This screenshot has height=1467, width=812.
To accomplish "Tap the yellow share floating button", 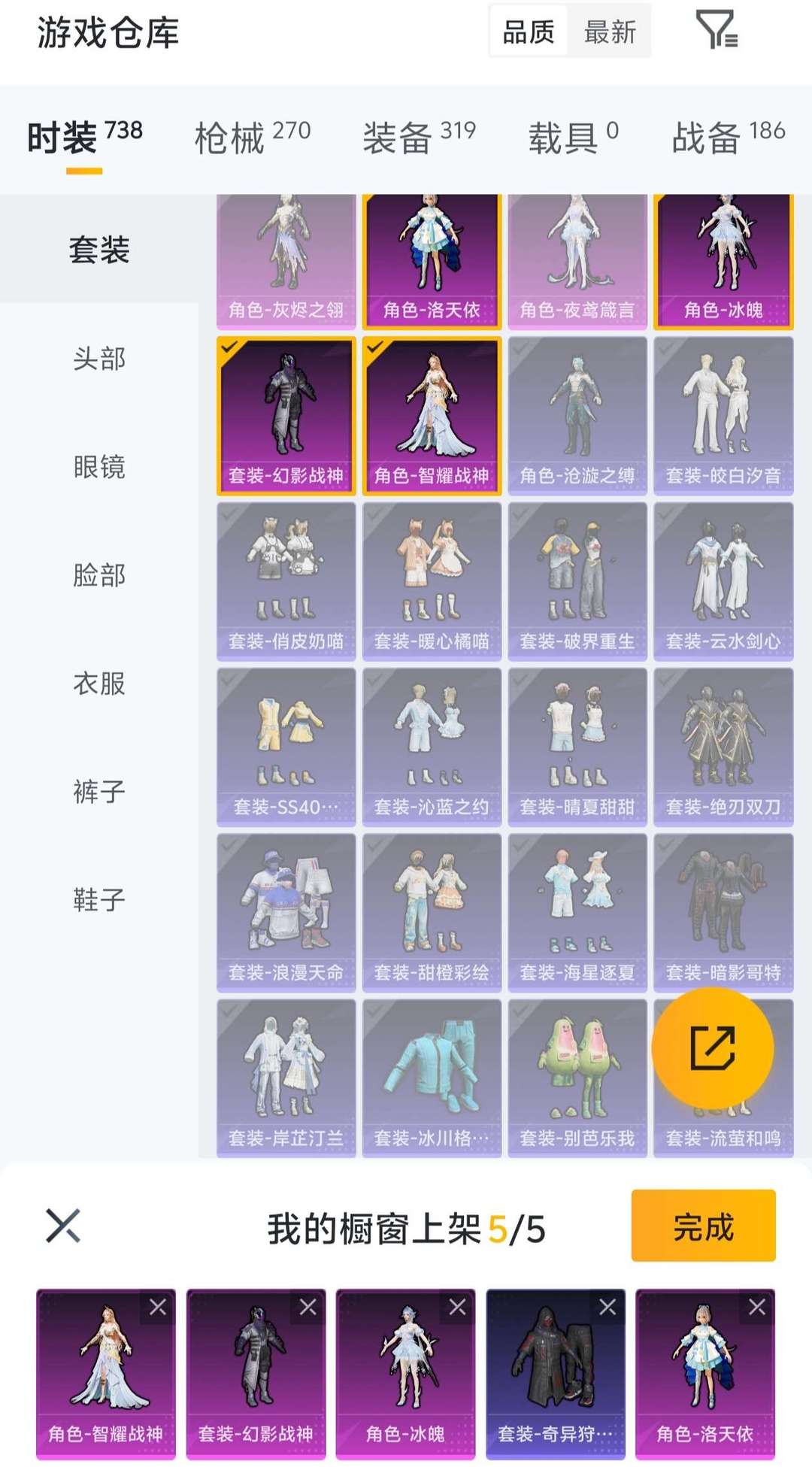I will [x=712, y=1047].
